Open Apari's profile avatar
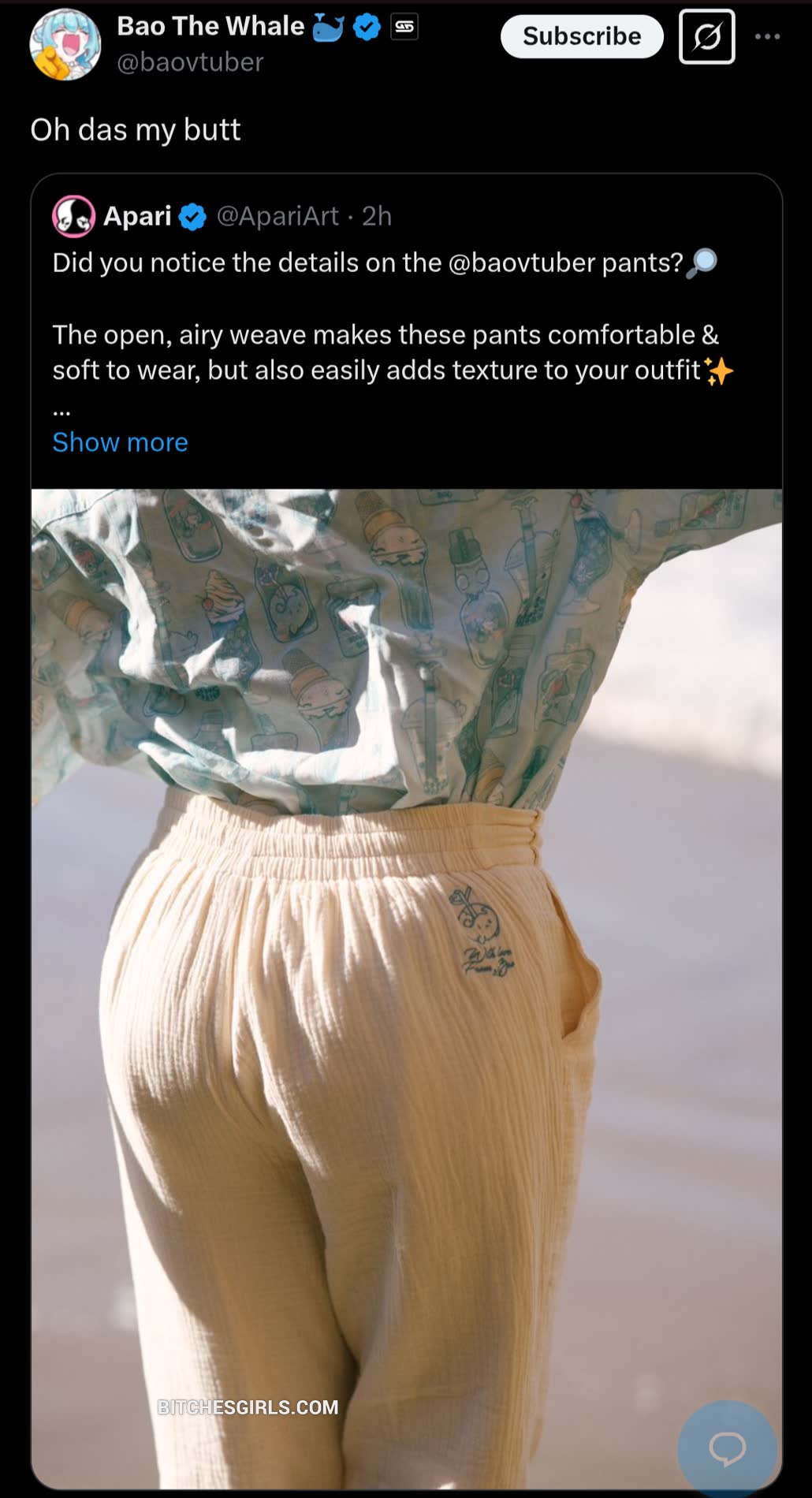 point(73,216)
